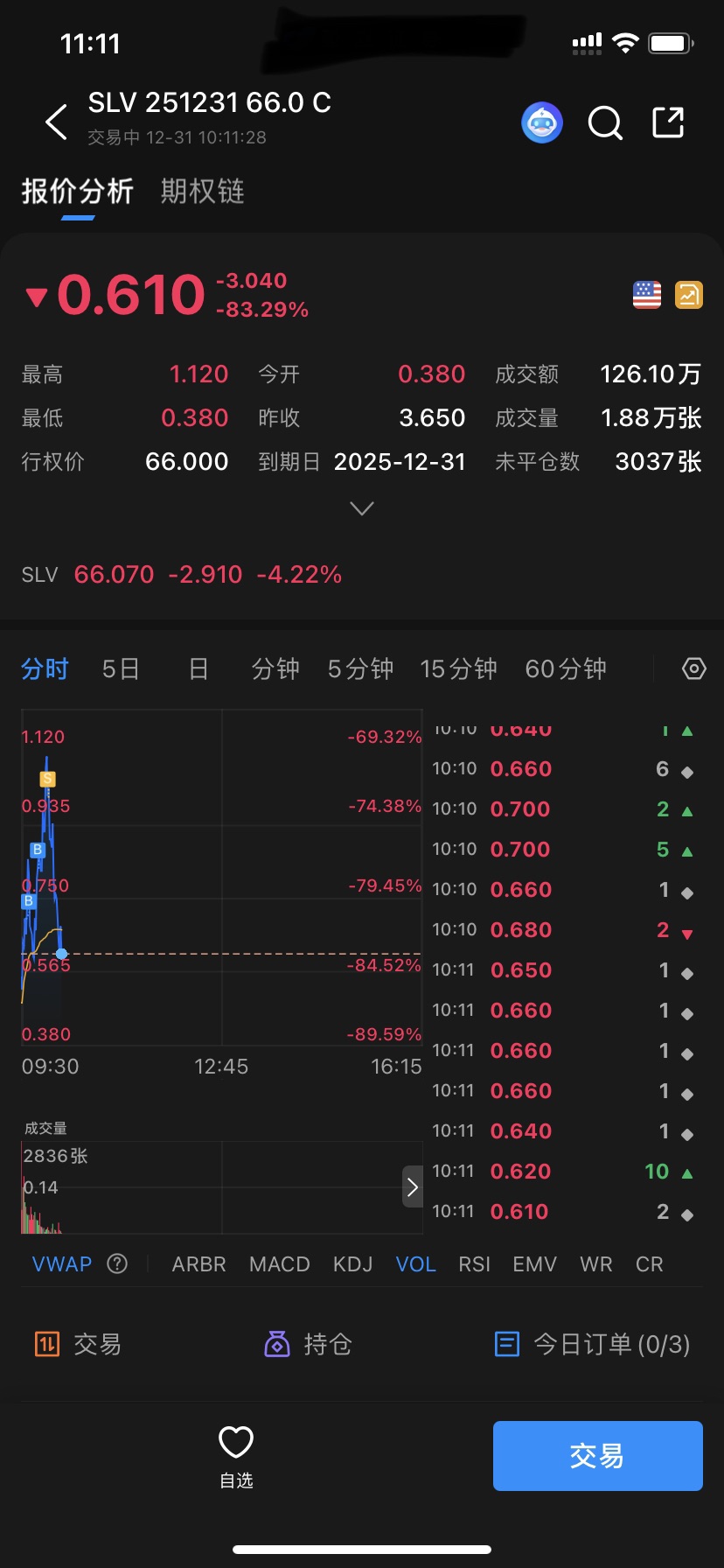Select the 5分钟 chart interval

tap(360, 669)
